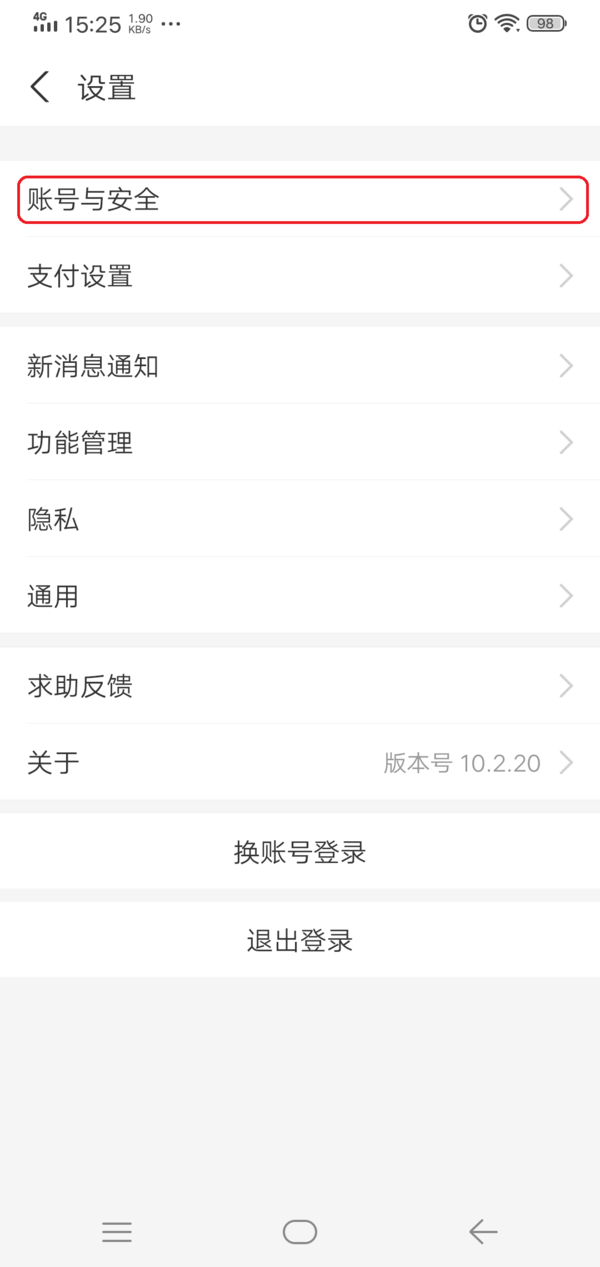
Task: Open 功能管理
Action: [300, 442]
